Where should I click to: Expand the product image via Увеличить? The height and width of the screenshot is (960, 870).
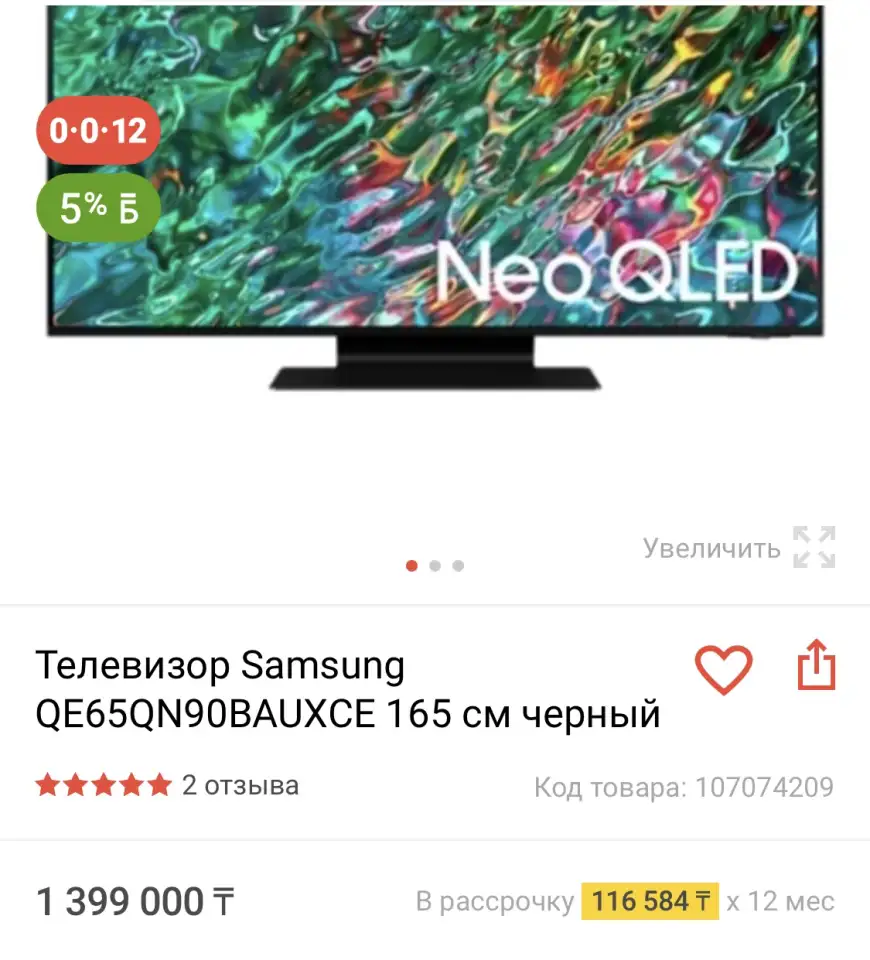pyautogui.click(x=712, y=547)
